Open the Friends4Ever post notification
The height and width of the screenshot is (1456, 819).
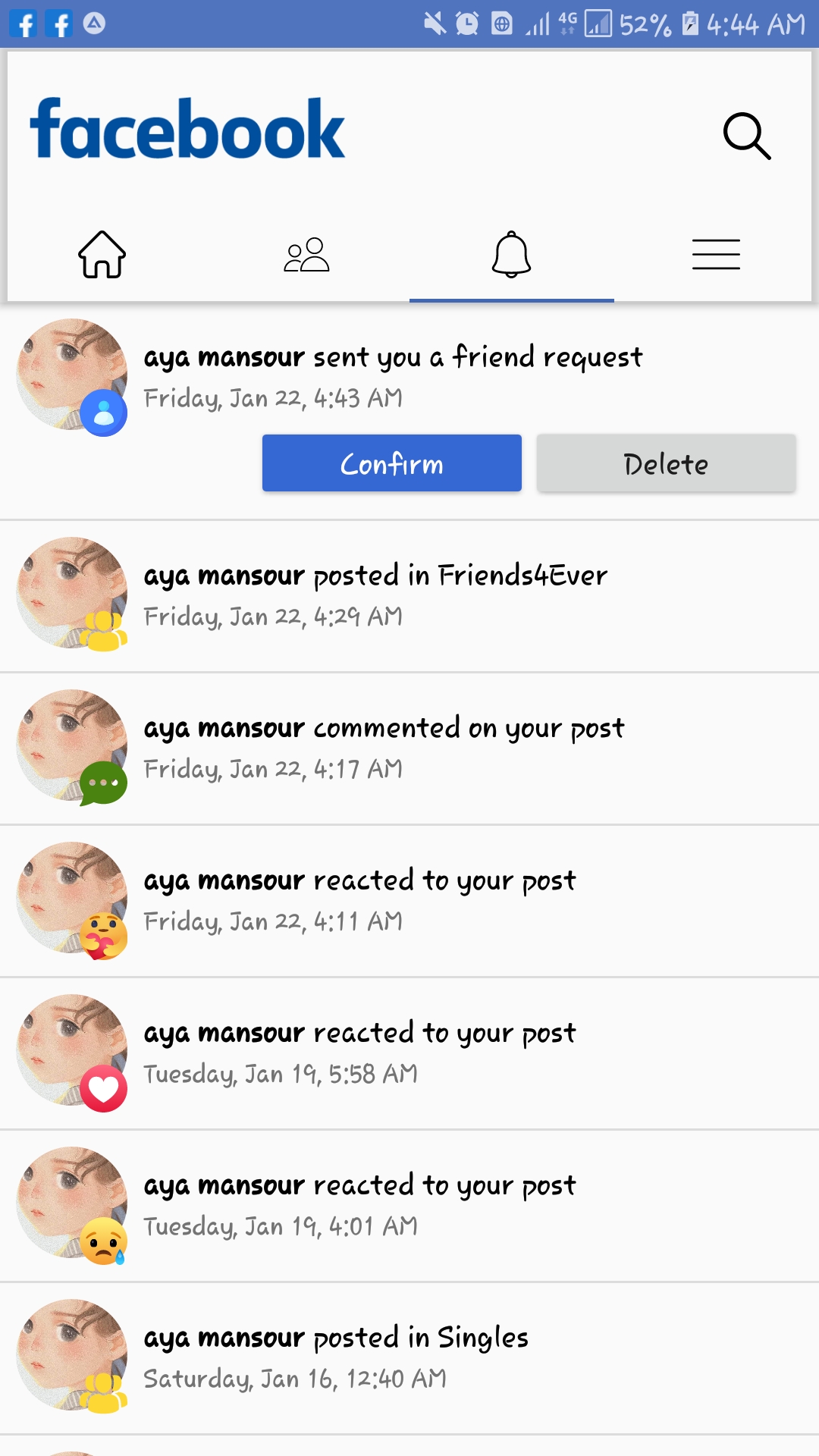[x=409, y=597]
